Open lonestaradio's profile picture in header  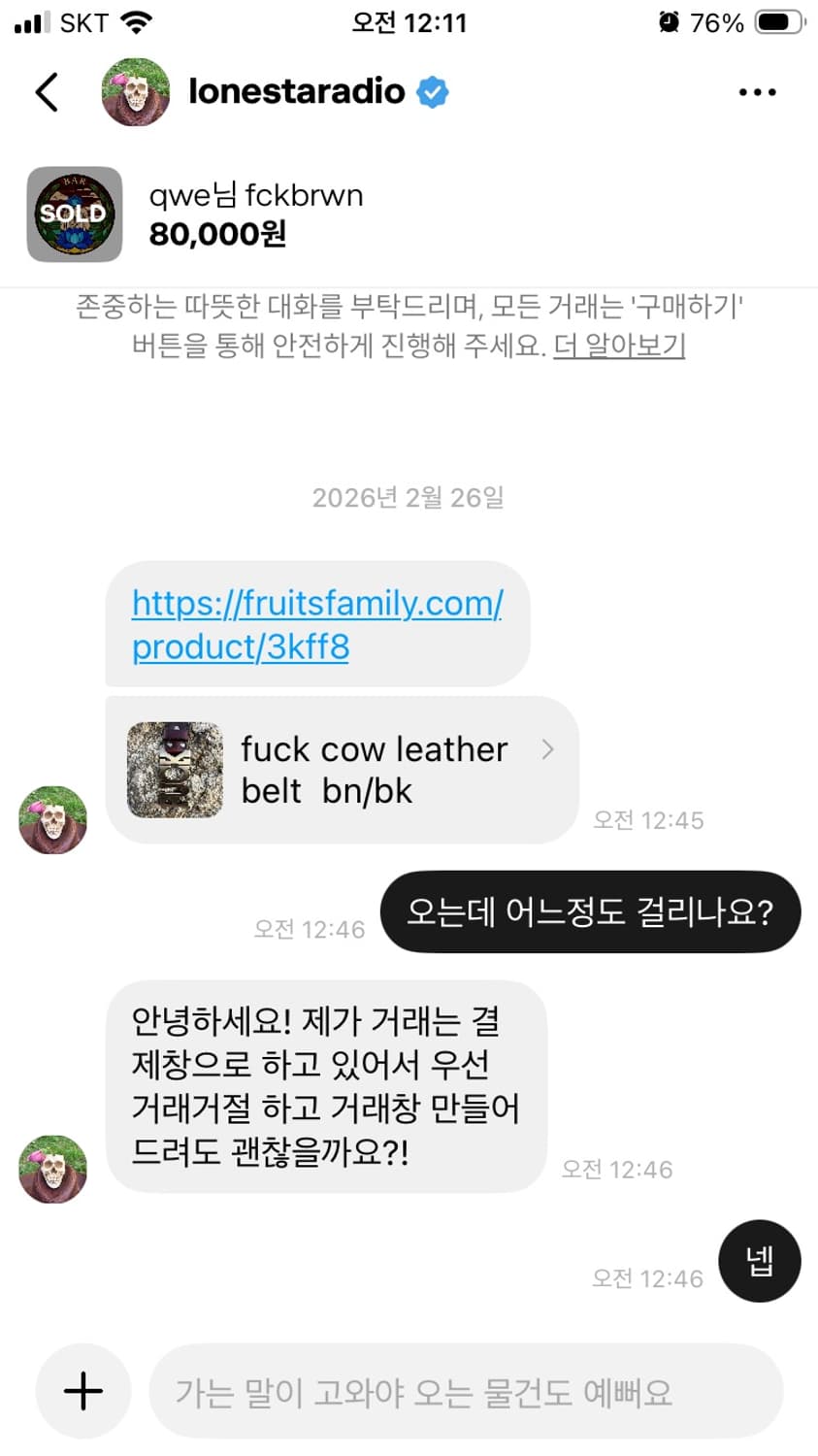[x=135, y=91]
